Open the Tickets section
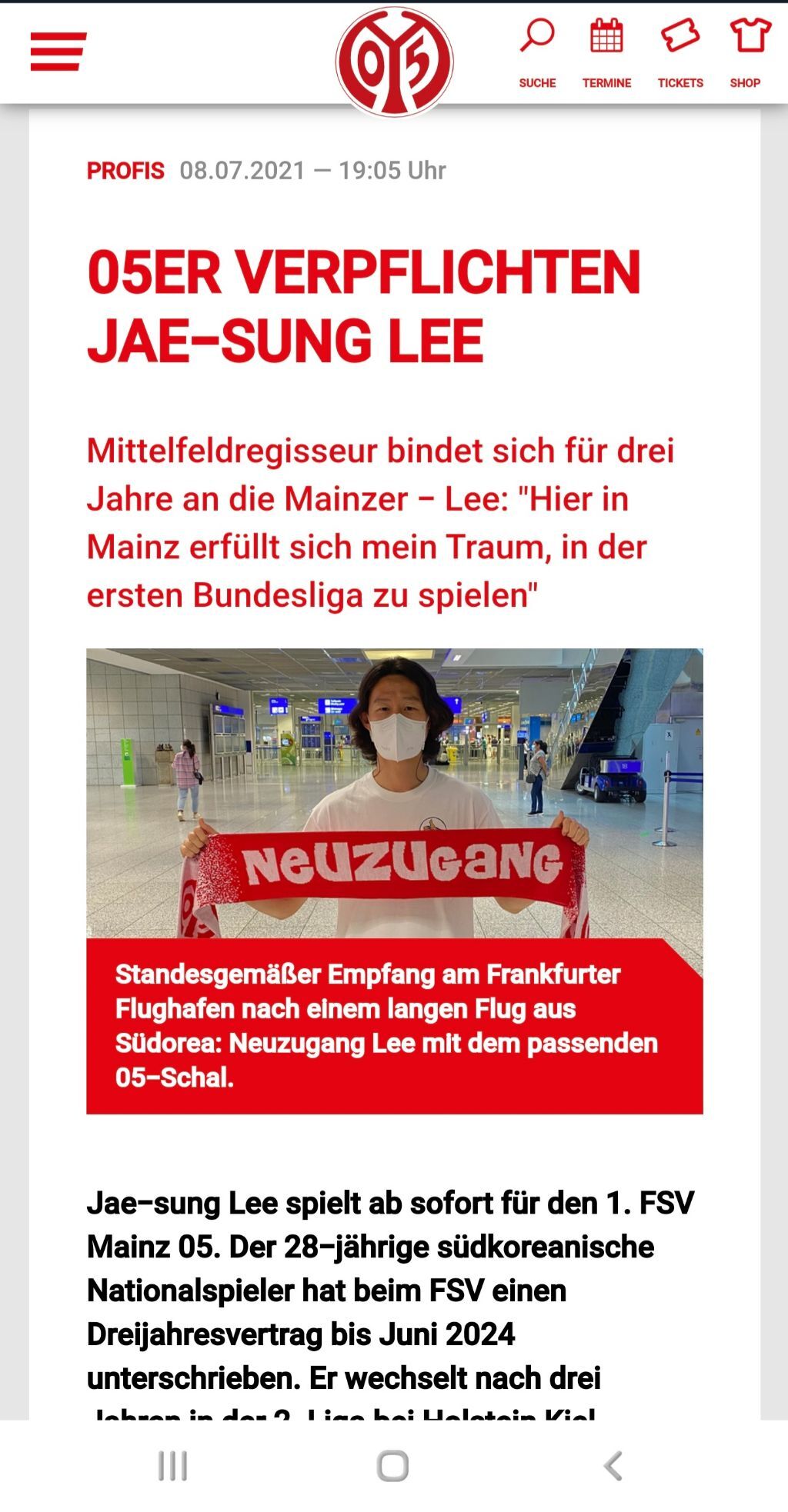788x1512 pixels. 680,52
